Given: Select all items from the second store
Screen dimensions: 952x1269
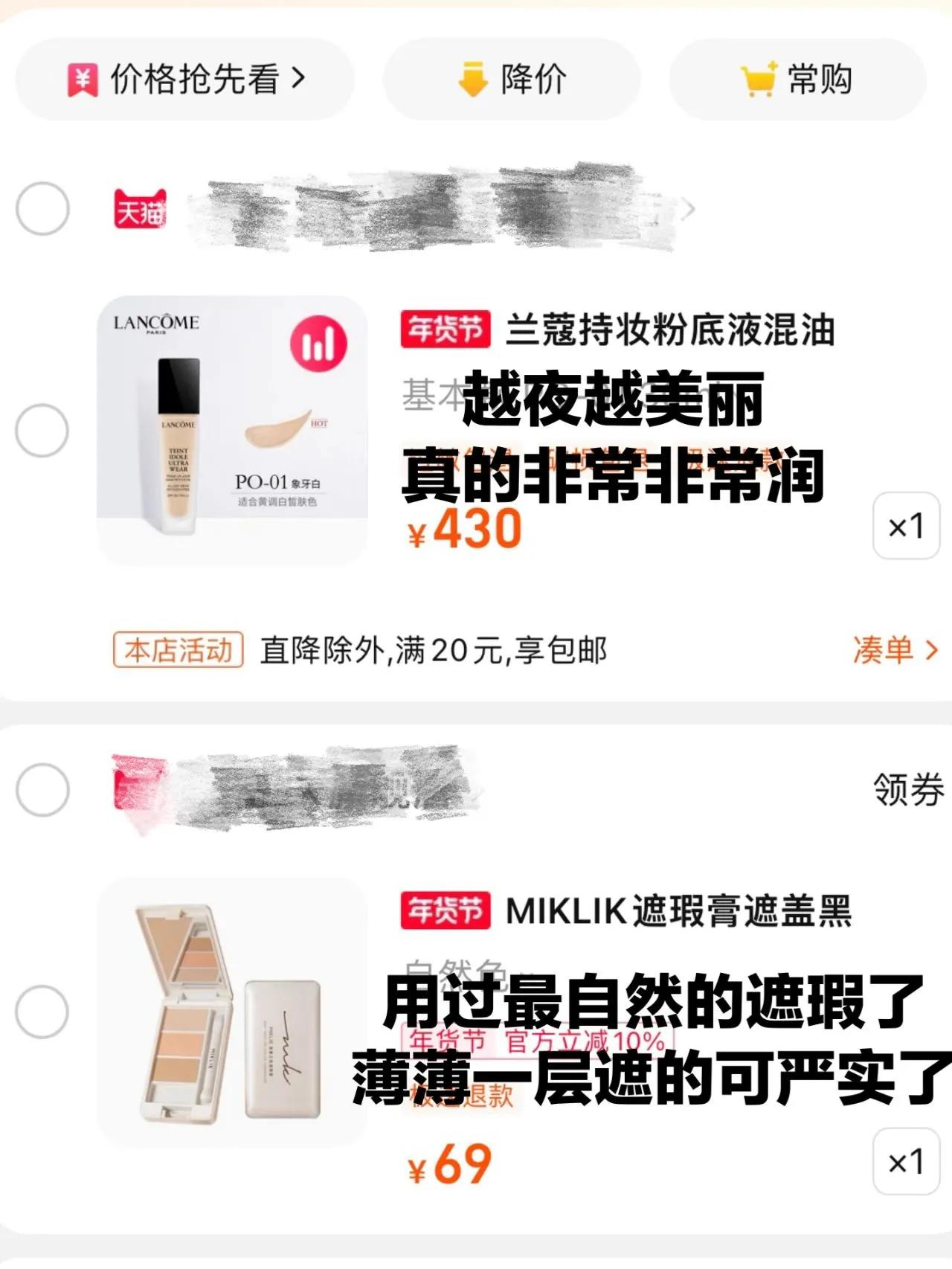Looking at the screenshot, I should point(42,789).
